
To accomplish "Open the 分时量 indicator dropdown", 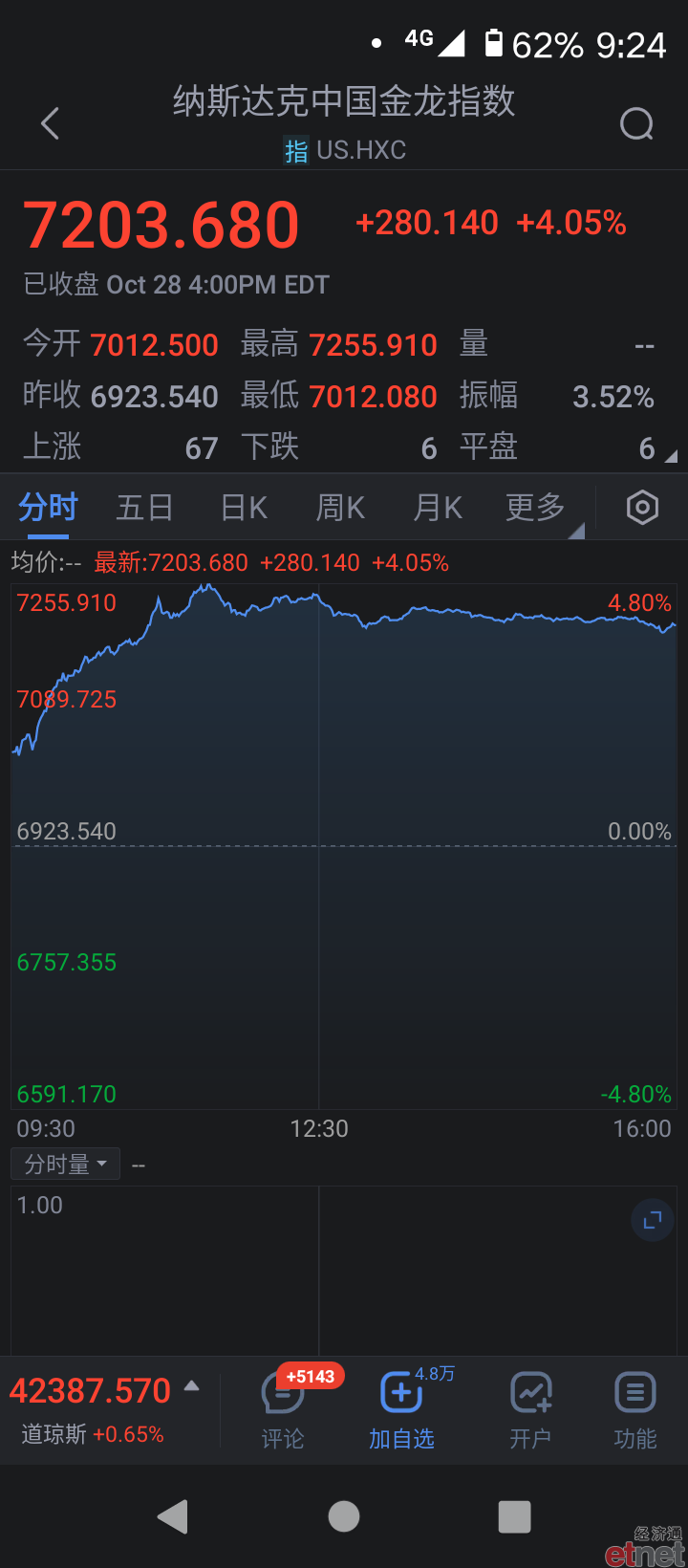I will 65,1164.
